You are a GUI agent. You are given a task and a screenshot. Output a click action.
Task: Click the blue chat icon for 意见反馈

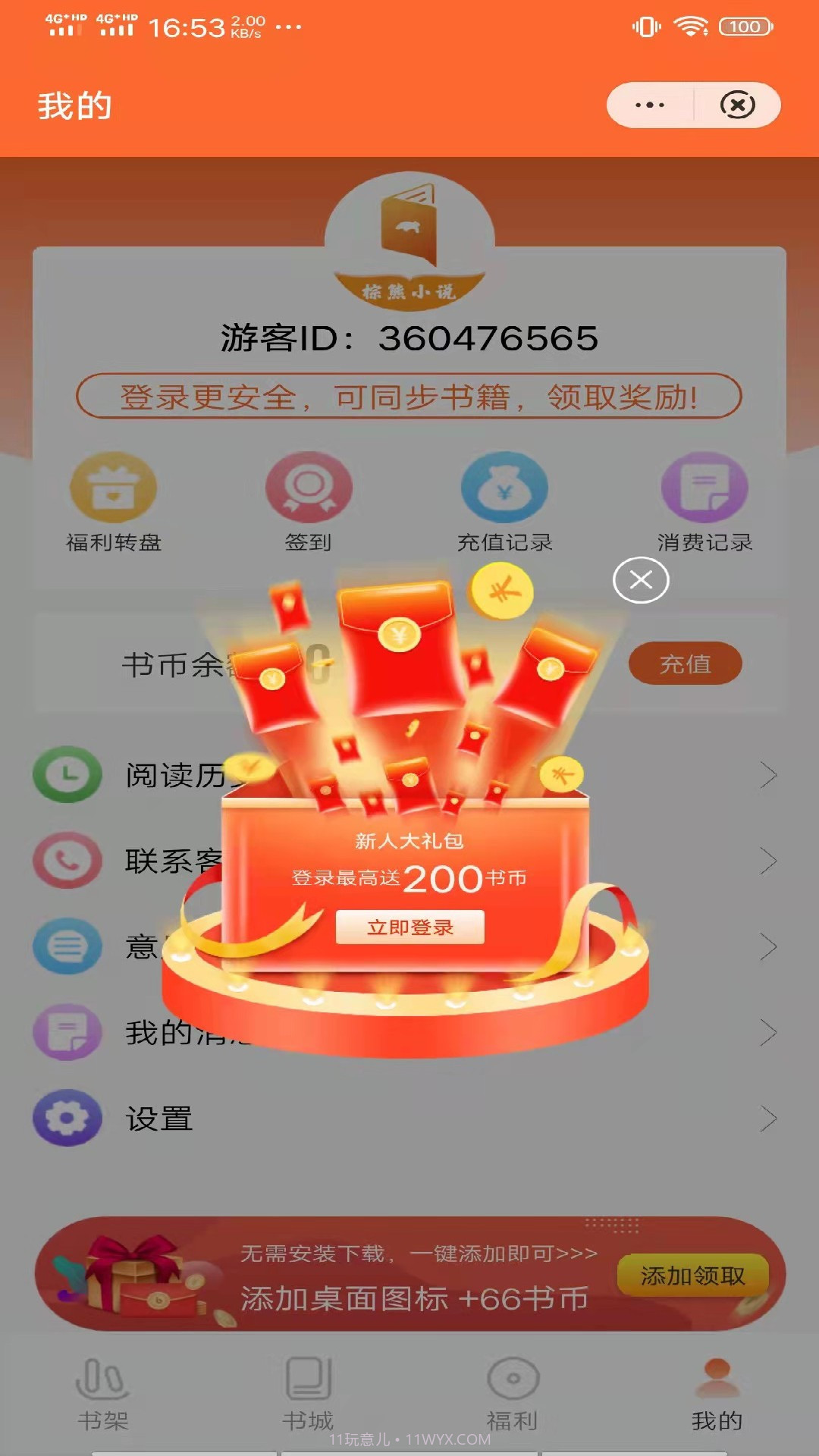(x=67, y=946)
